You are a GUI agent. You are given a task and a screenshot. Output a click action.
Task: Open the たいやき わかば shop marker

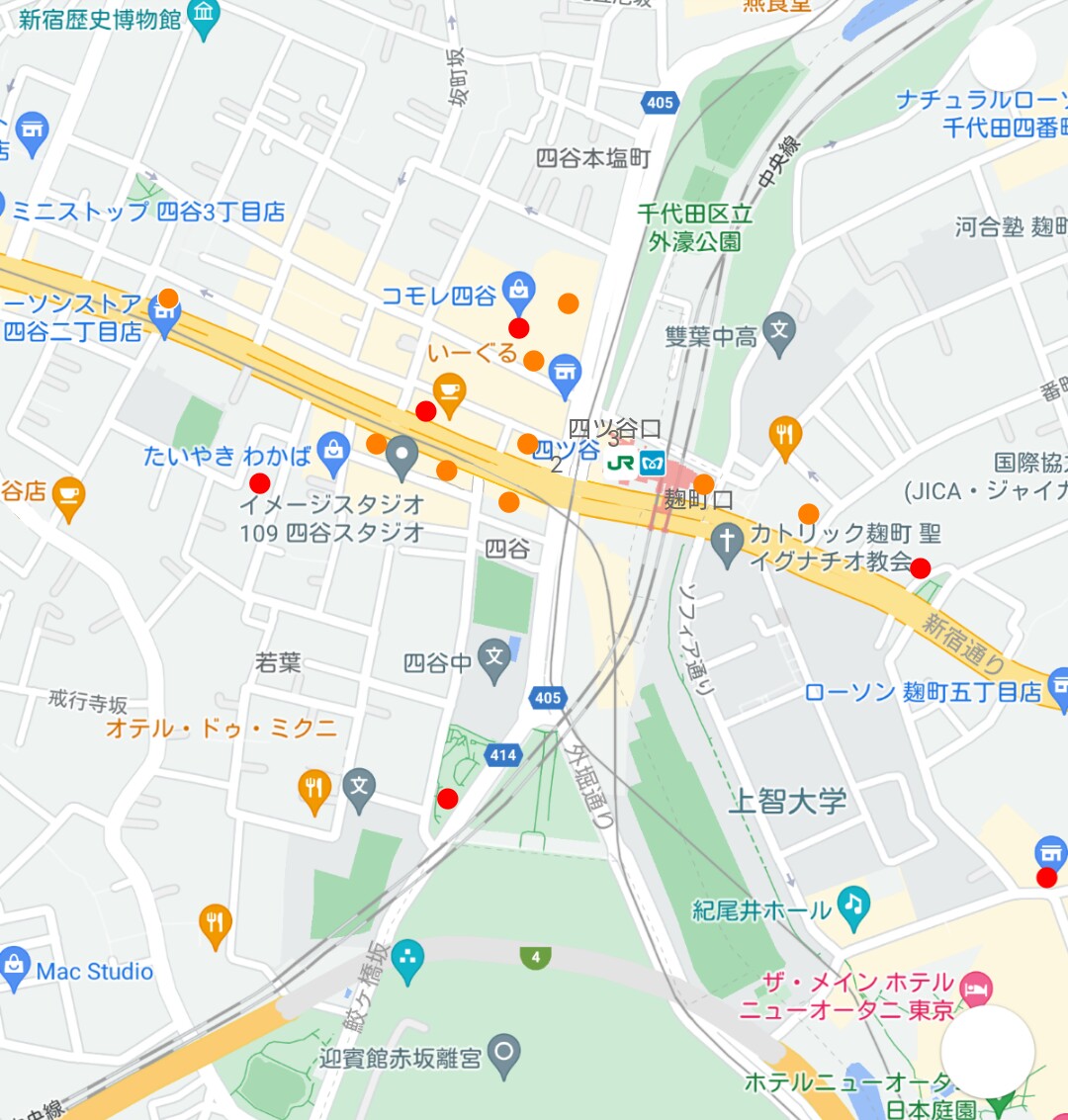[334, 451]
